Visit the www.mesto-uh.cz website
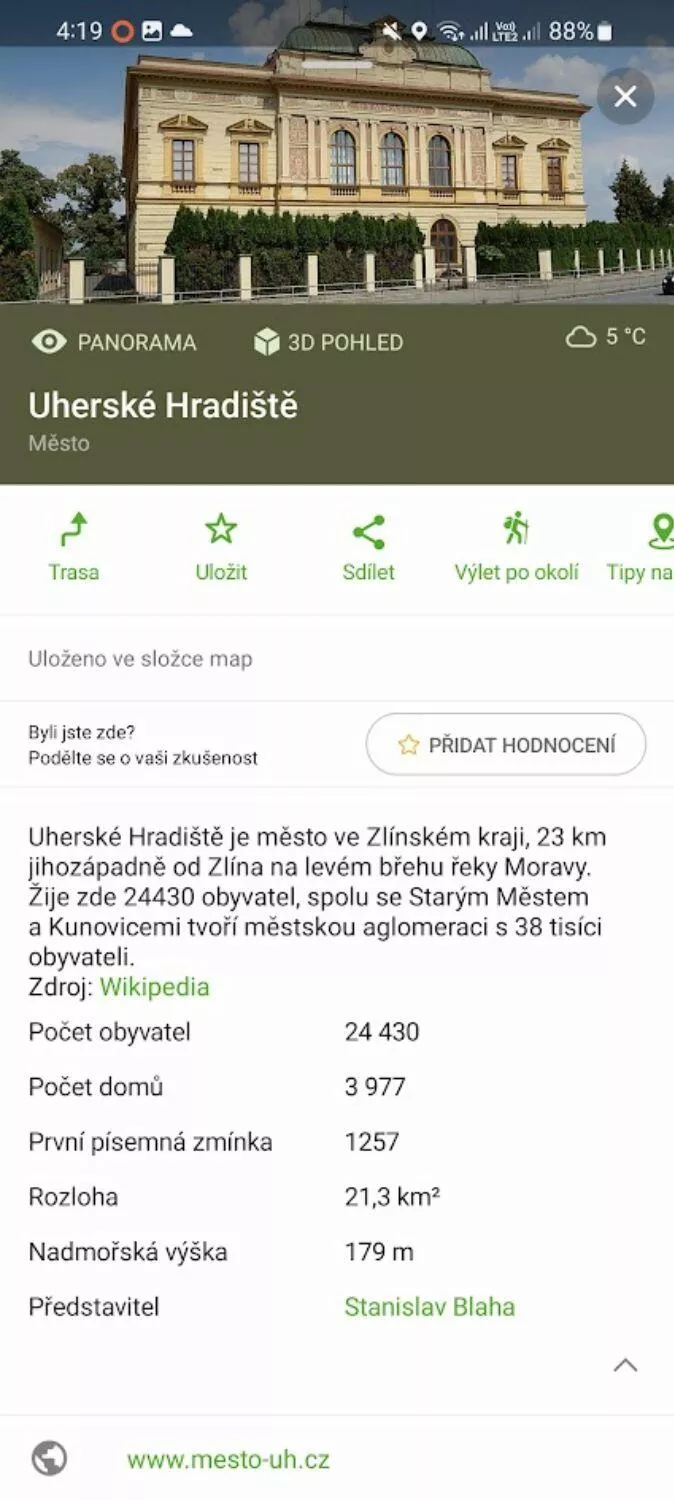The height and width of the screenshot is (1500, 674). pos(228,1459)
